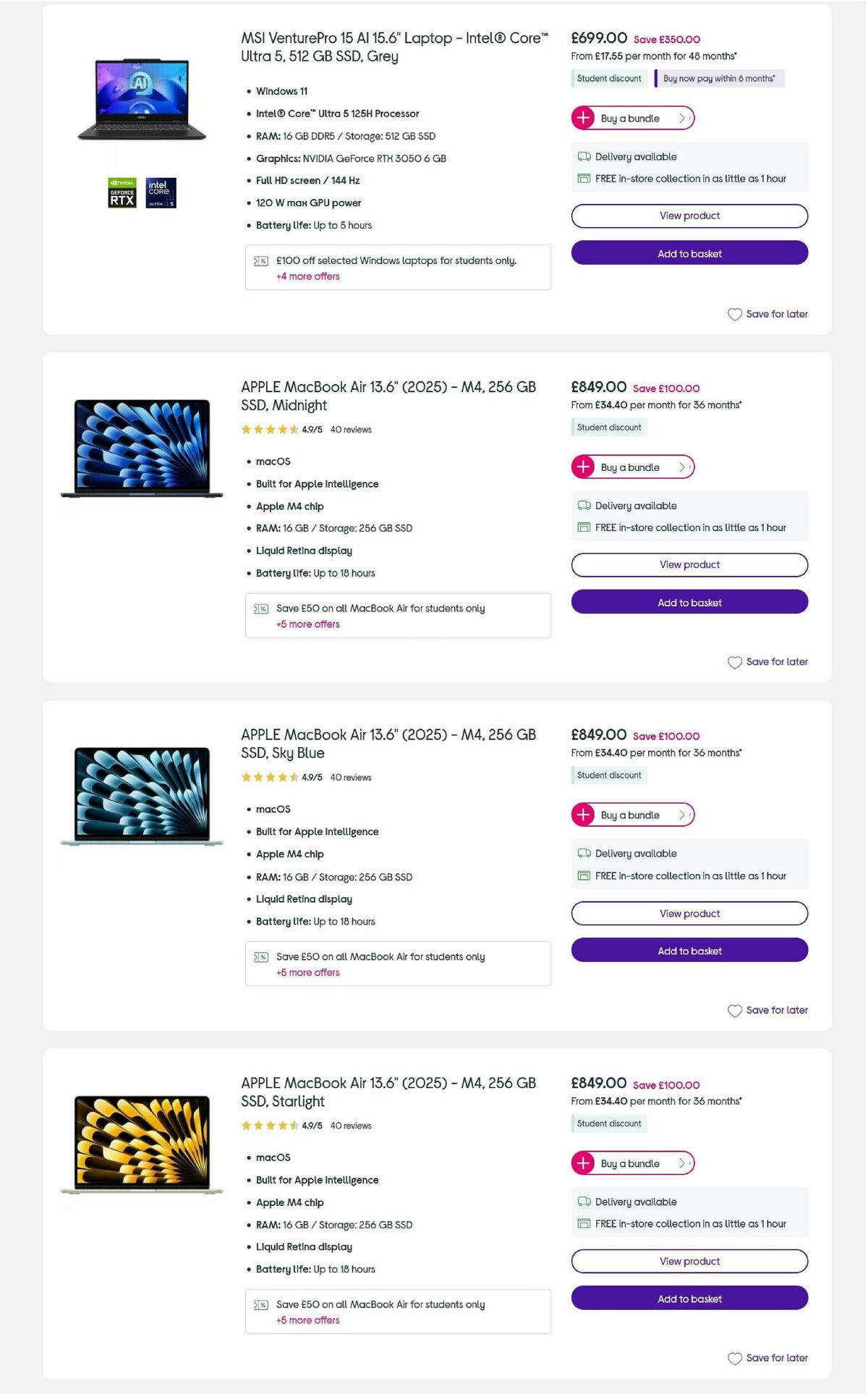
Task: Expand +5 more offers under MacBook Air Starlight
Action: 307,1320
